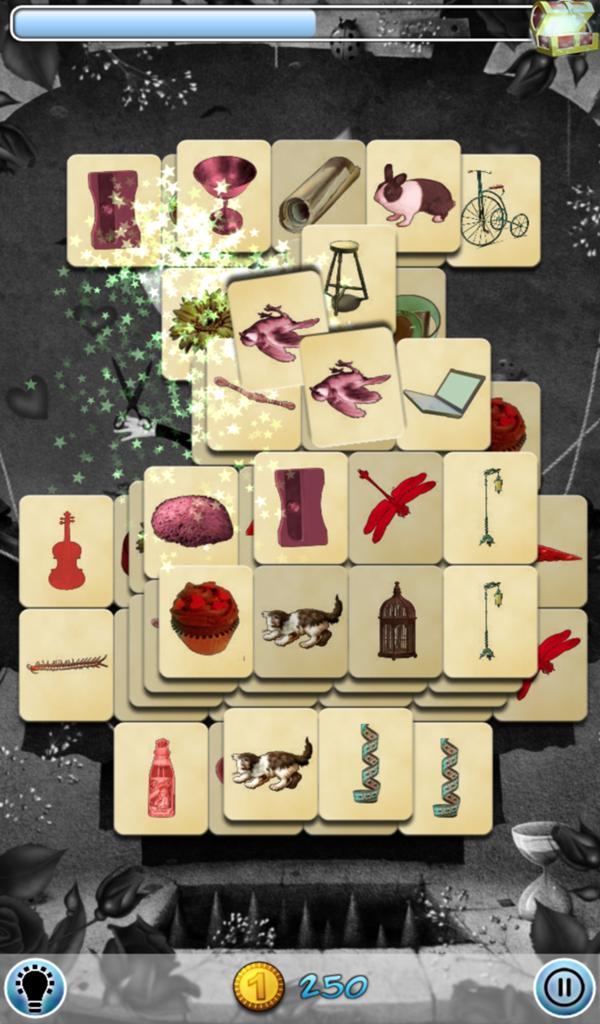Select the laptop tile
This screenshot has width=600, height=1024.
click(x=443, y=393)
